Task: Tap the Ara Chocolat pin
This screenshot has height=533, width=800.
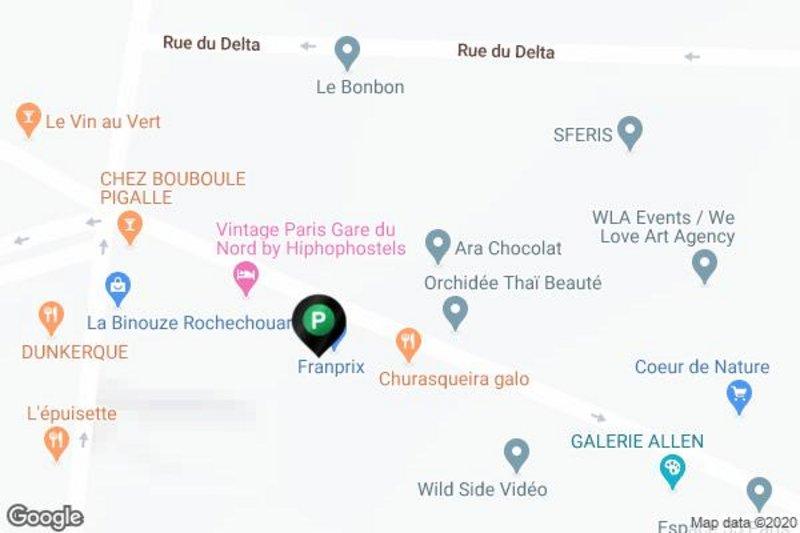Action: [x=437, y=244]
